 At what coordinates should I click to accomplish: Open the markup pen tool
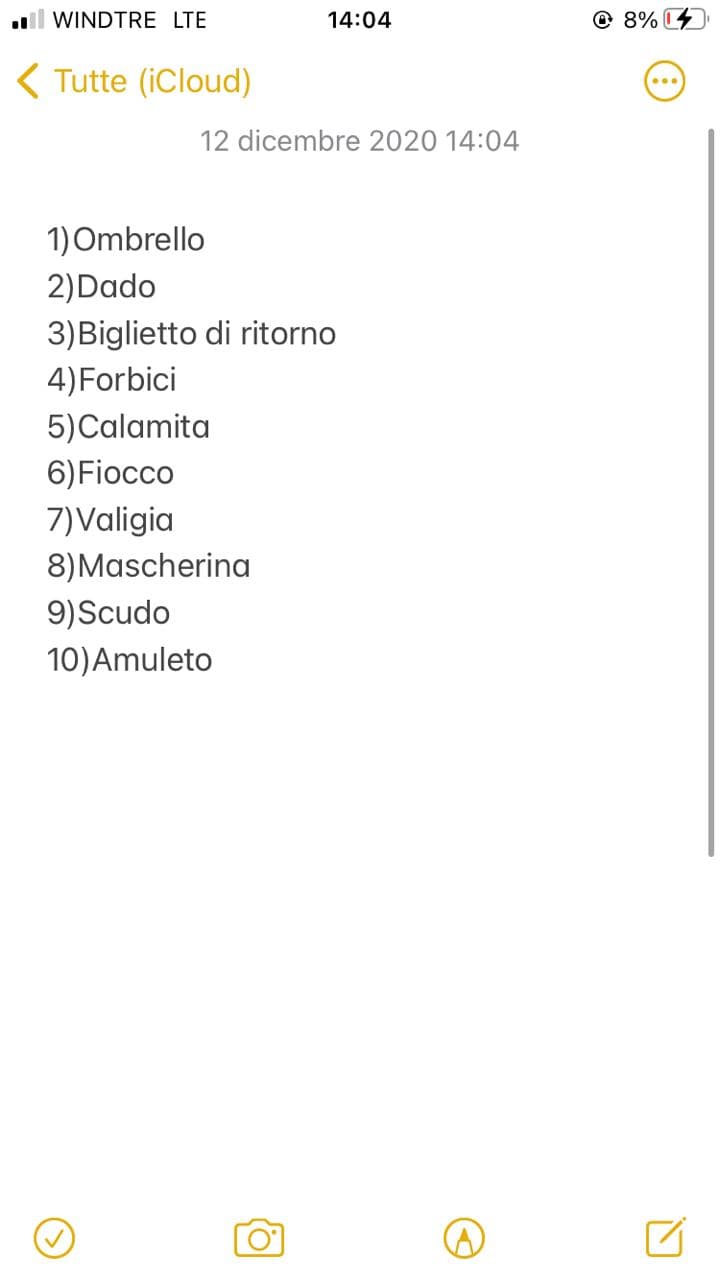464,1239
